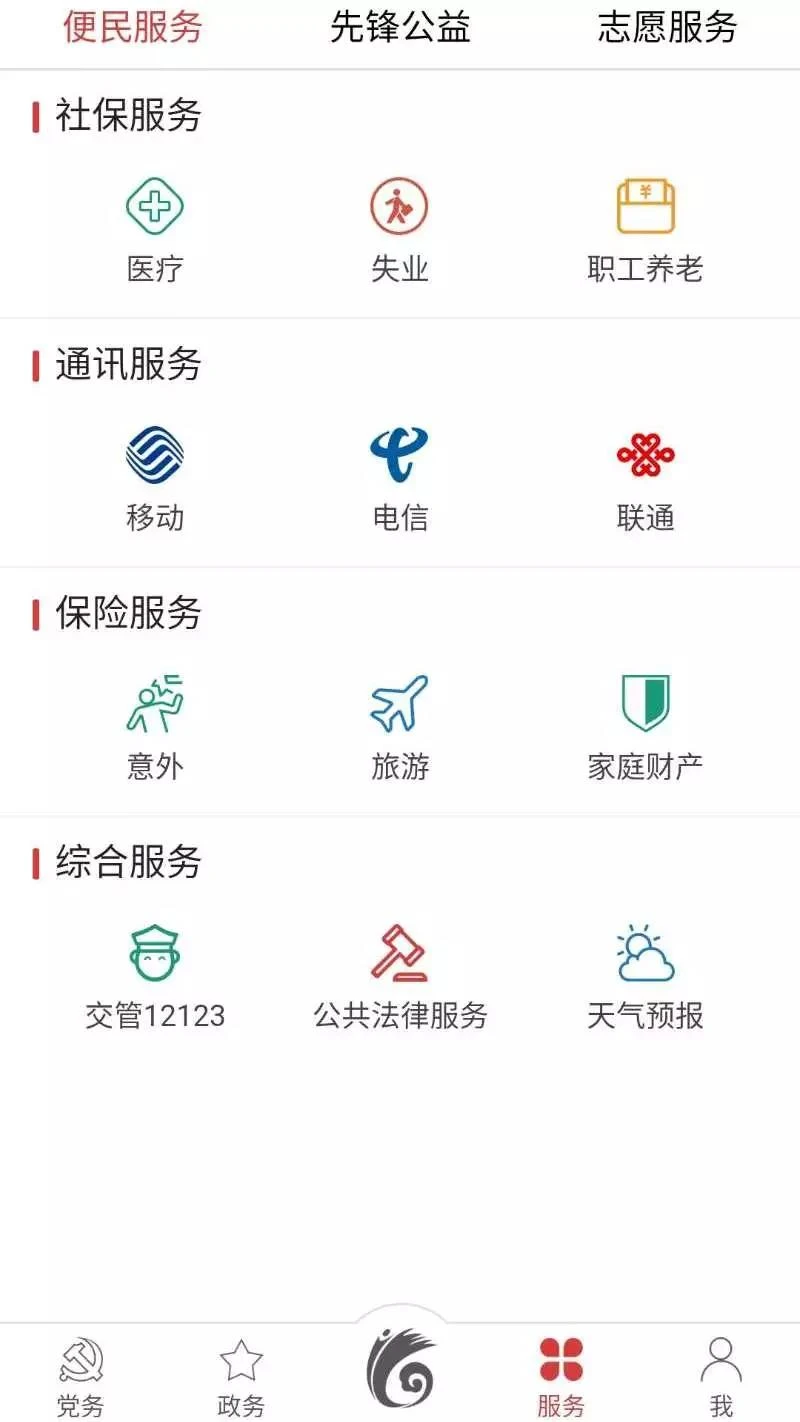Open 公共法律服务

(x=400, y=977)
